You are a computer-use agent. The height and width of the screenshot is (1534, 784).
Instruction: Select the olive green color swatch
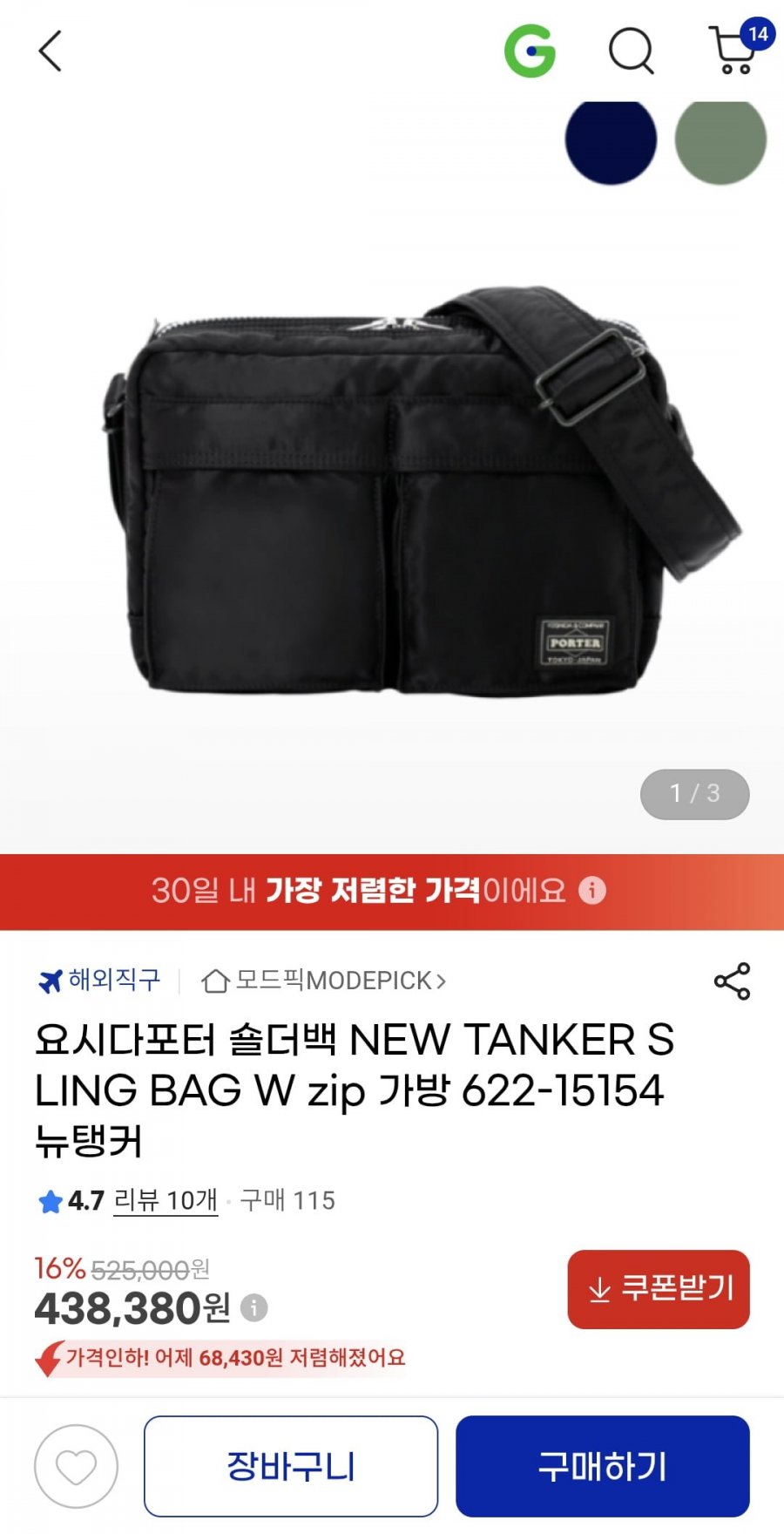[720, 141]
